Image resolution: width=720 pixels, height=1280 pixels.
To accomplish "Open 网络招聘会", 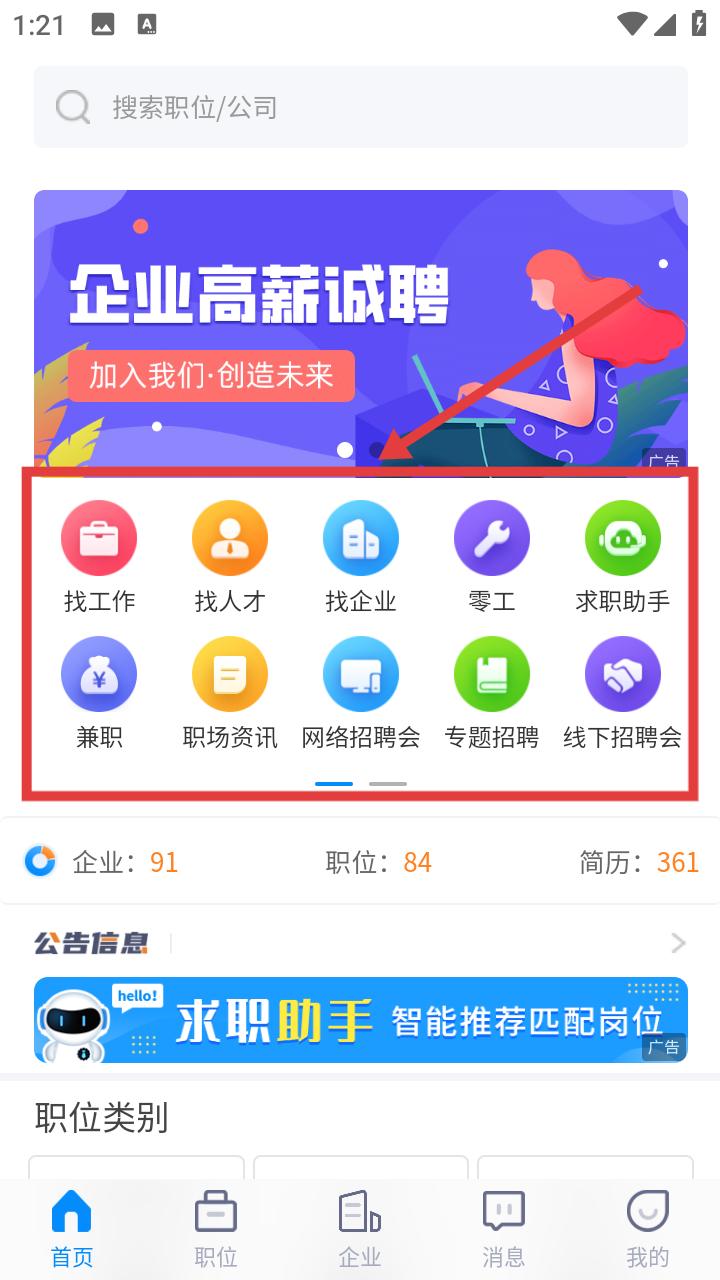I will pyautogui.click(x=361, y=694).
